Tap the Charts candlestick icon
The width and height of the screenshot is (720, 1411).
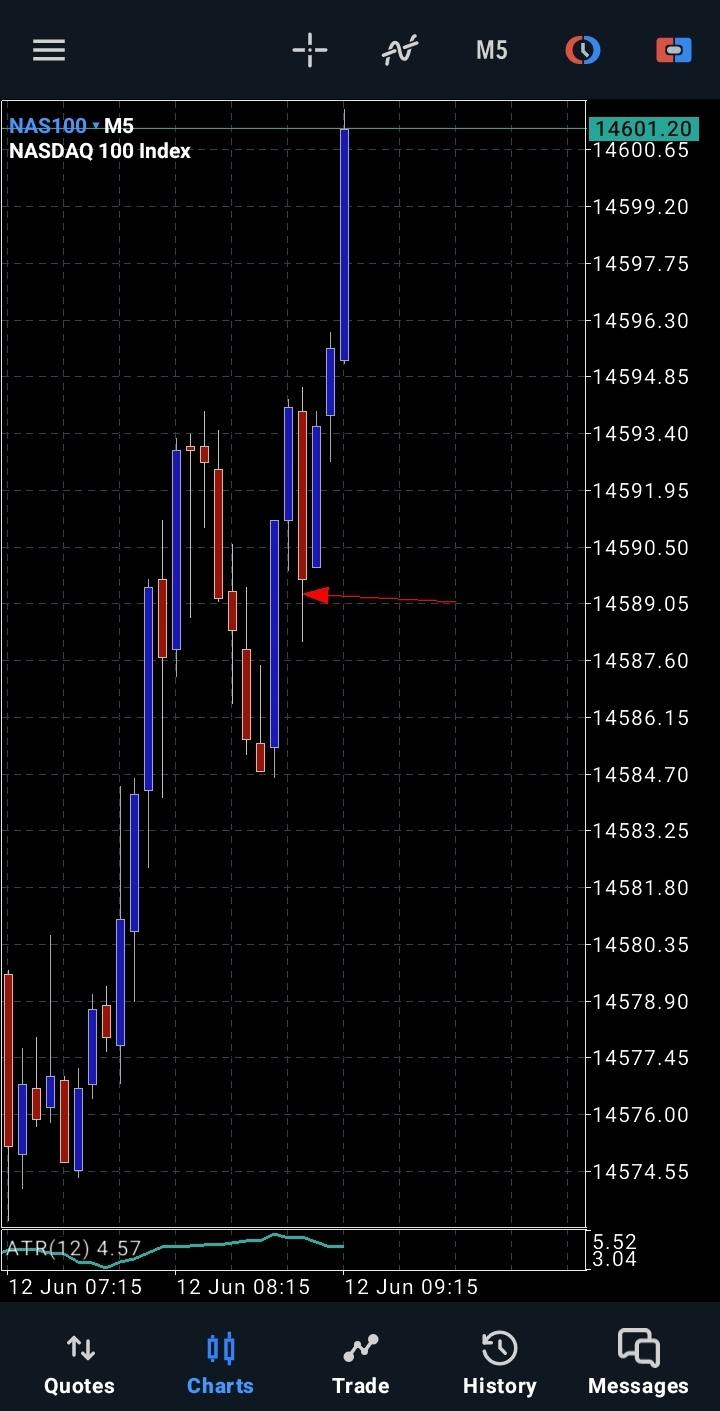click(220, 1347)
